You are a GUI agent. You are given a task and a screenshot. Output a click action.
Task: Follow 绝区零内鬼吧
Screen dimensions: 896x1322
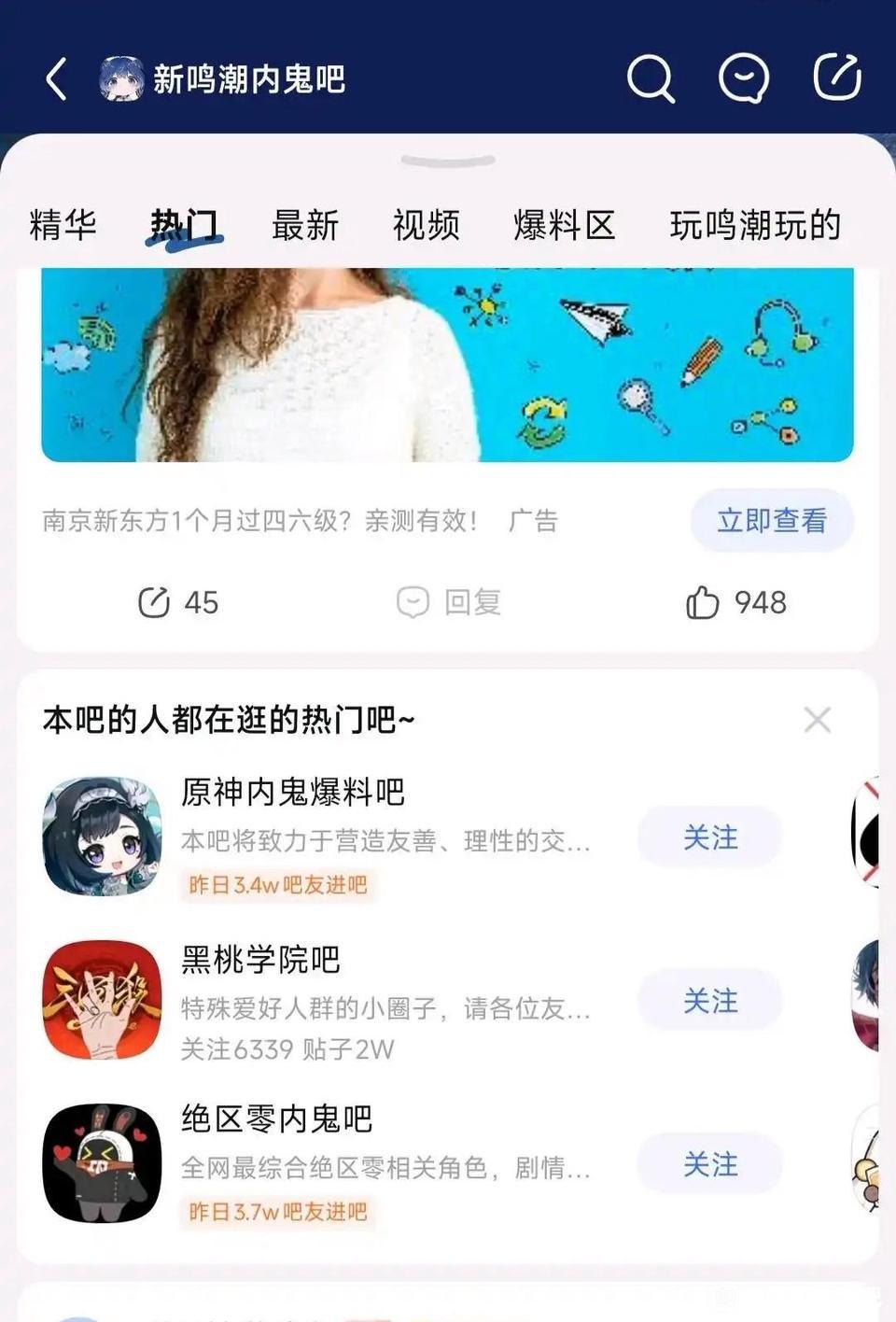coord(710,1164)
